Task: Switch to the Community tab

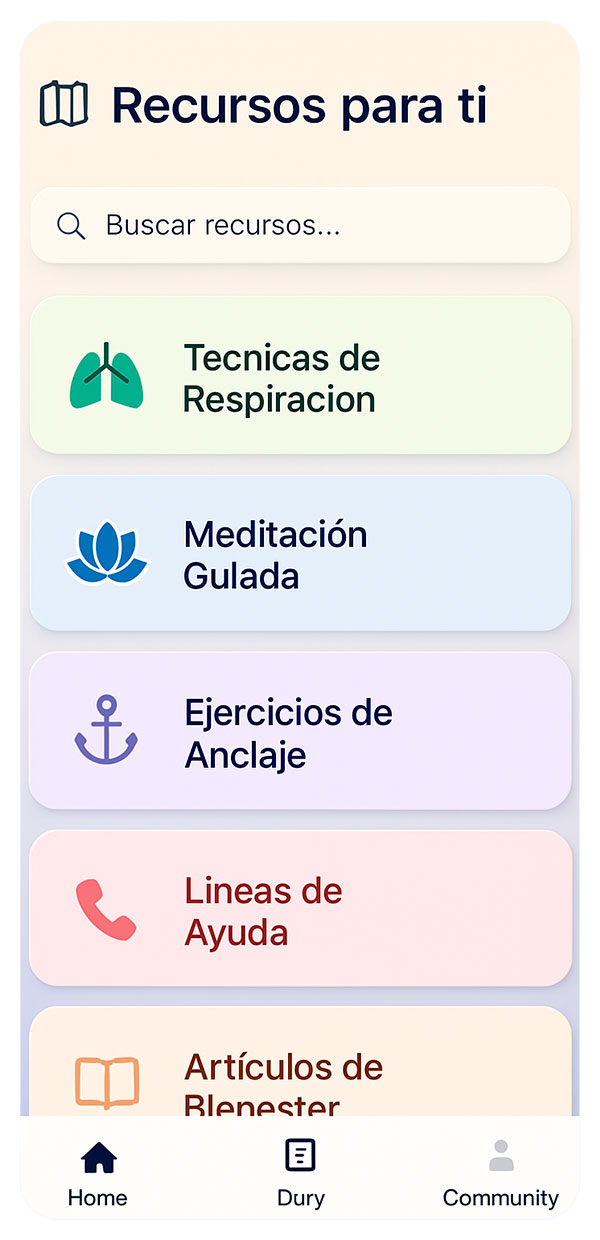Action: (500, 1172)
